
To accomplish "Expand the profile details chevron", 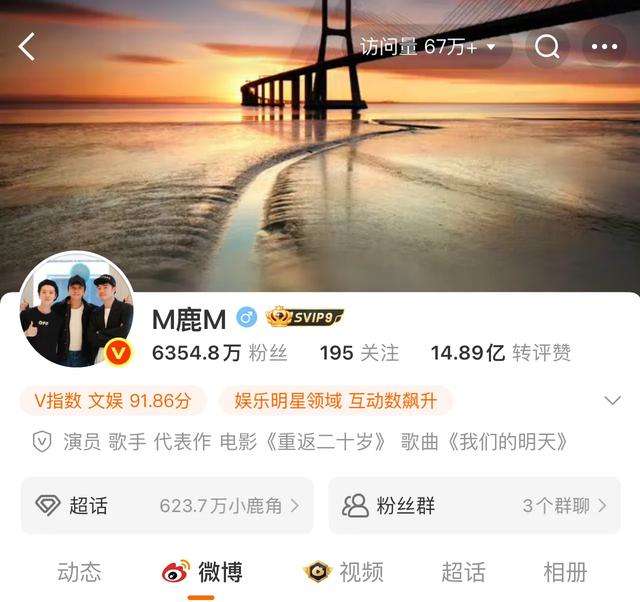I will (613, 401).
